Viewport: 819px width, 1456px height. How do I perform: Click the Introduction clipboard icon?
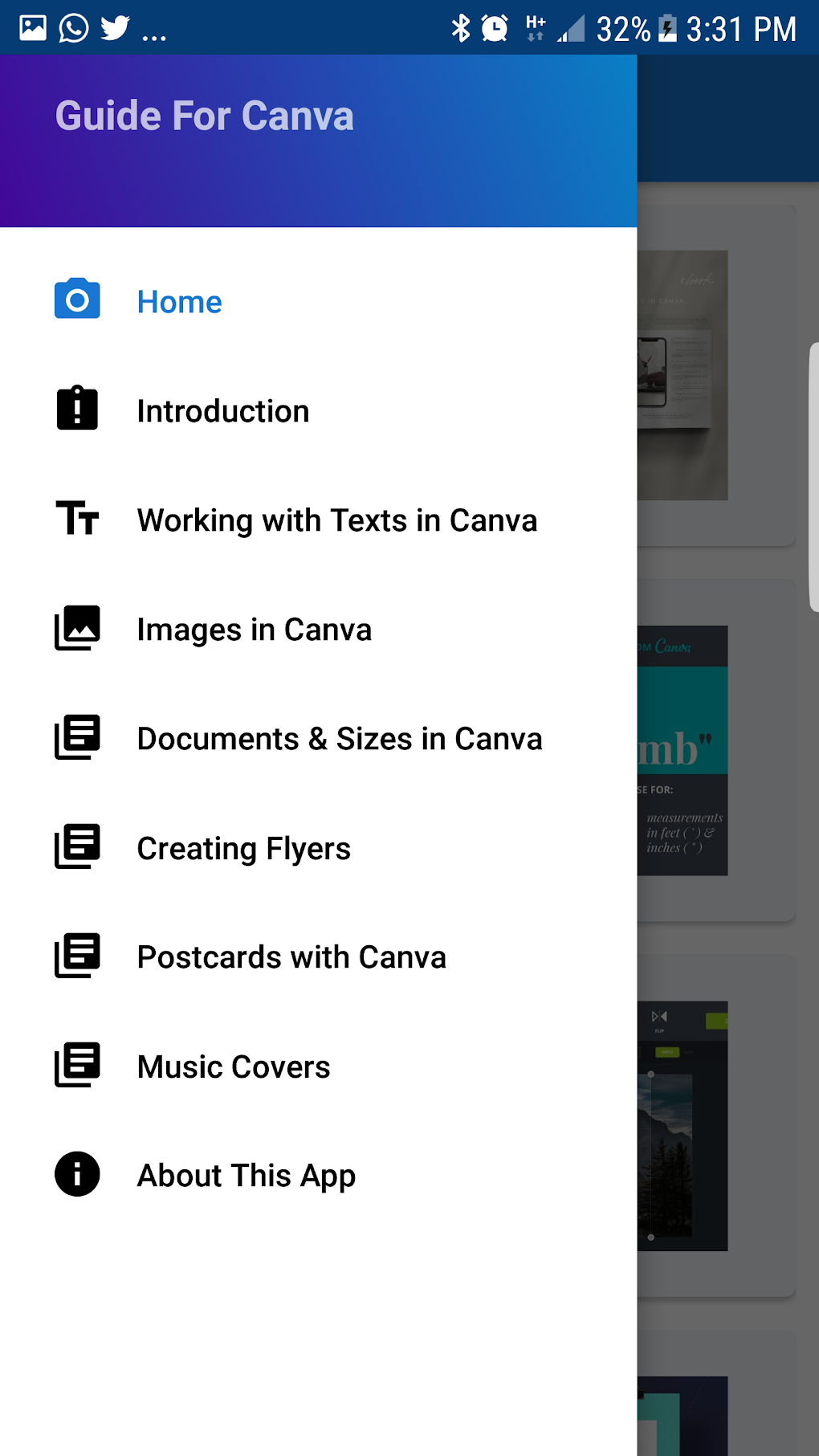(77, 410)
